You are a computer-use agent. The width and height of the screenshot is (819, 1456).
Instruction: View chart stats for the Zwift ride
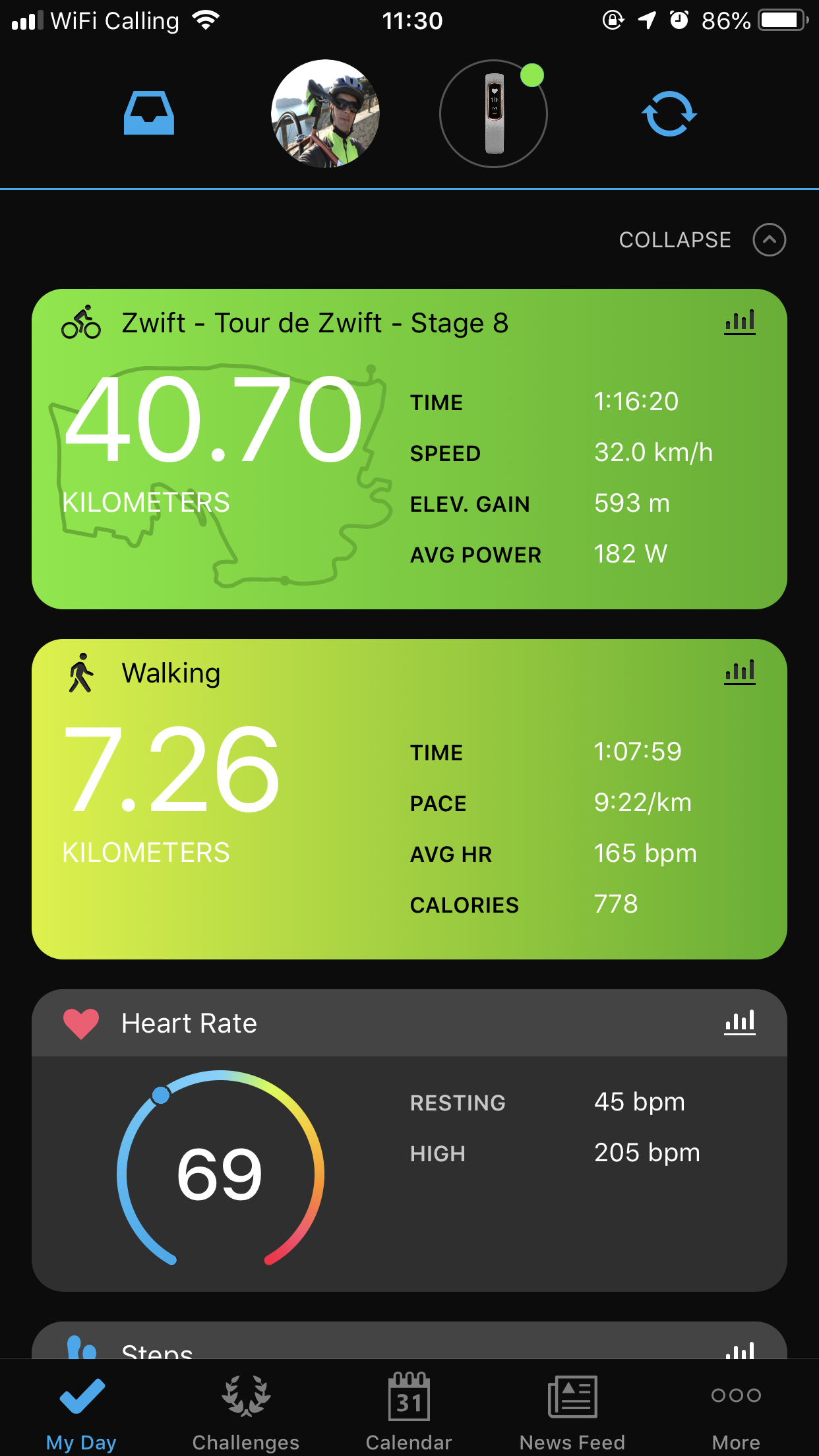[740, 322]
